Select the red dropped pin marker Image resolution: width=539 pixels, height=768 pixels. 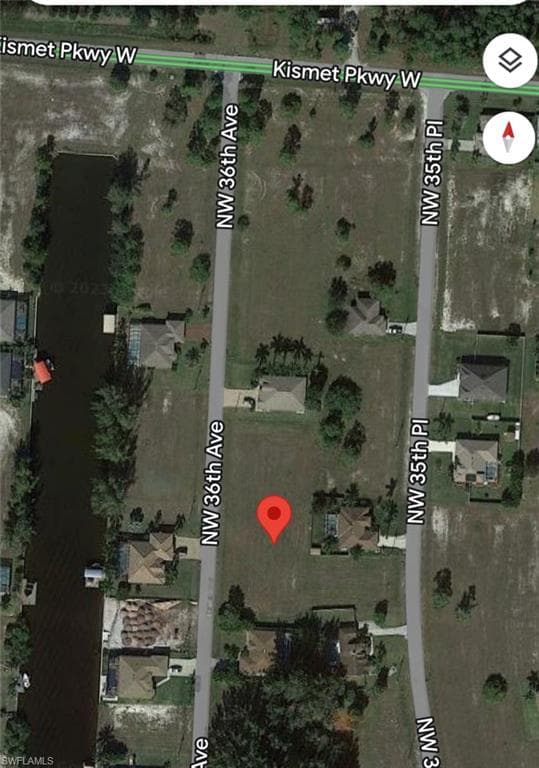coord(274,519)
